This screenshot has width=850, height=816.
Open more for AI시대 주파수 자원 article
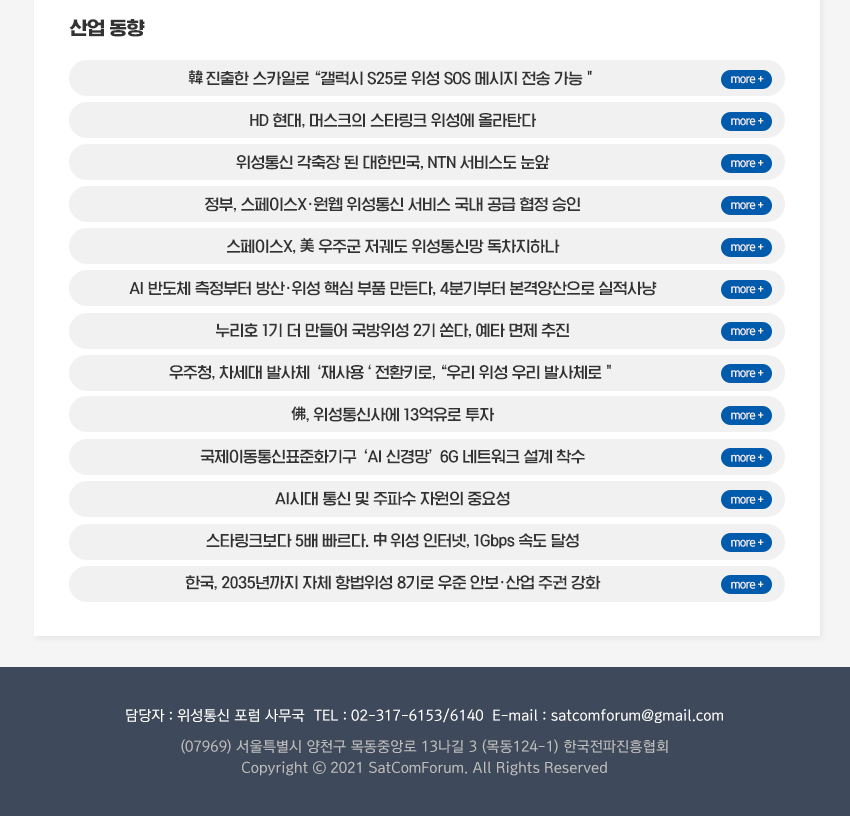(746, 499)
